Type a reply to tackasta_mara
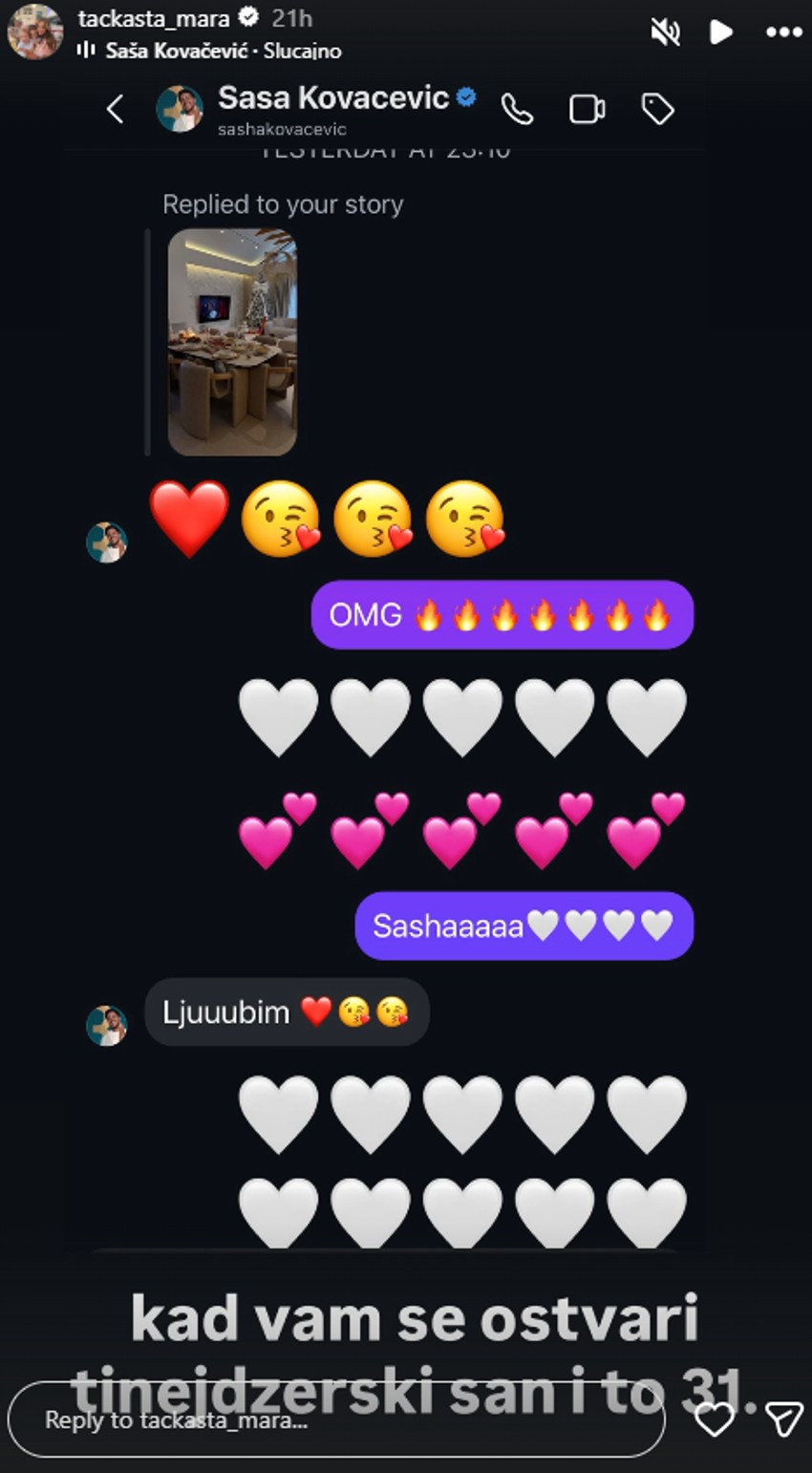Image resolution: width=812 pixels, height=1473 pixels. [334, 1420]
